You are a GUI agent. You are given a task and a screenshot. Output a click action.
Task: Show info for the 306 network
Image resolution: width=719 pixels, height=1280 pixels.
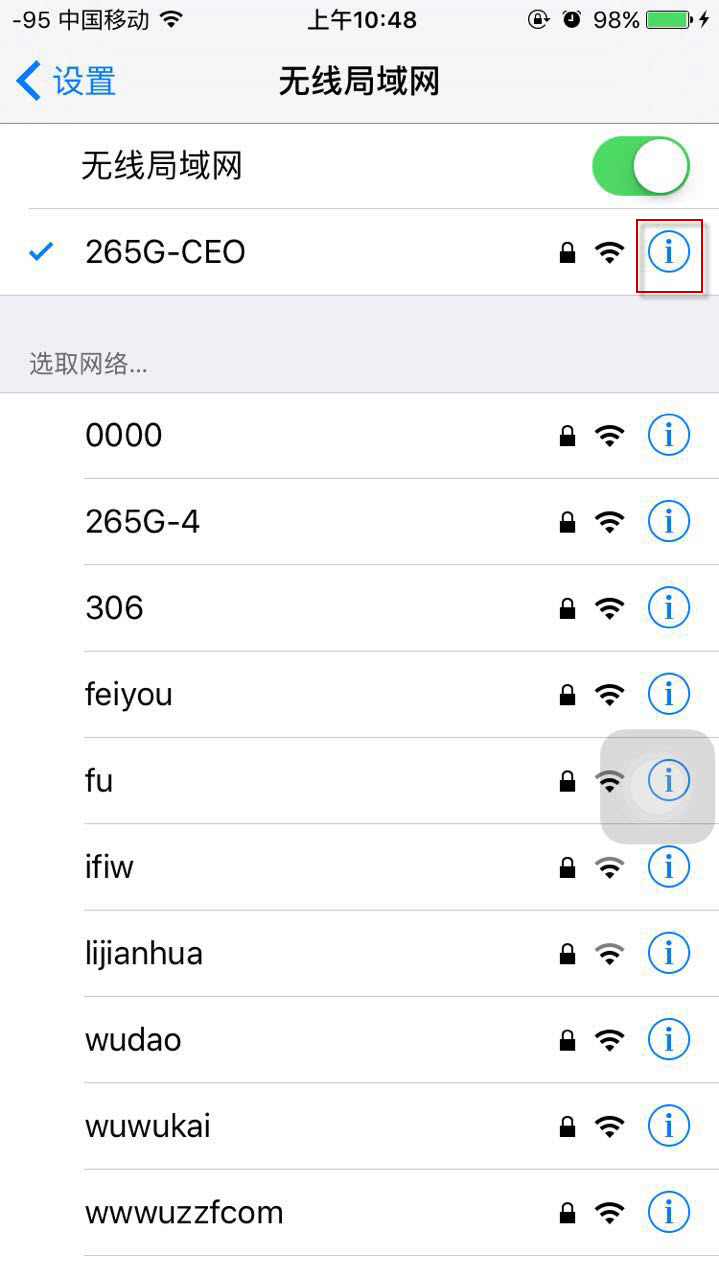(x=669, y=607)
